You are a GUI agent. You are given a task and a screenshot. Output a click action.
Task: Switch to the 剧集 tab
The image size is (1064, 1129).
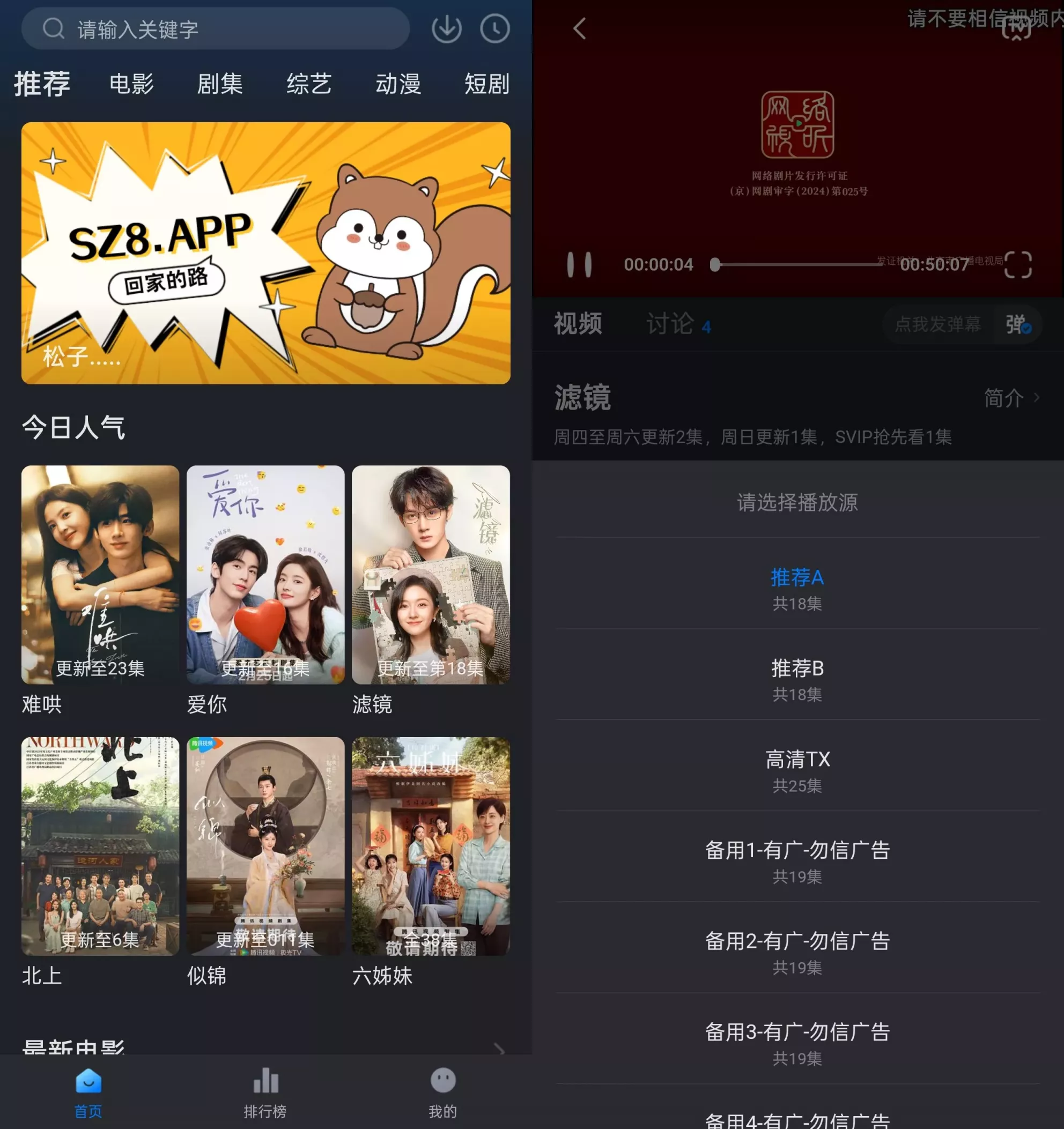pyautogui.click(x=220, y=84)
